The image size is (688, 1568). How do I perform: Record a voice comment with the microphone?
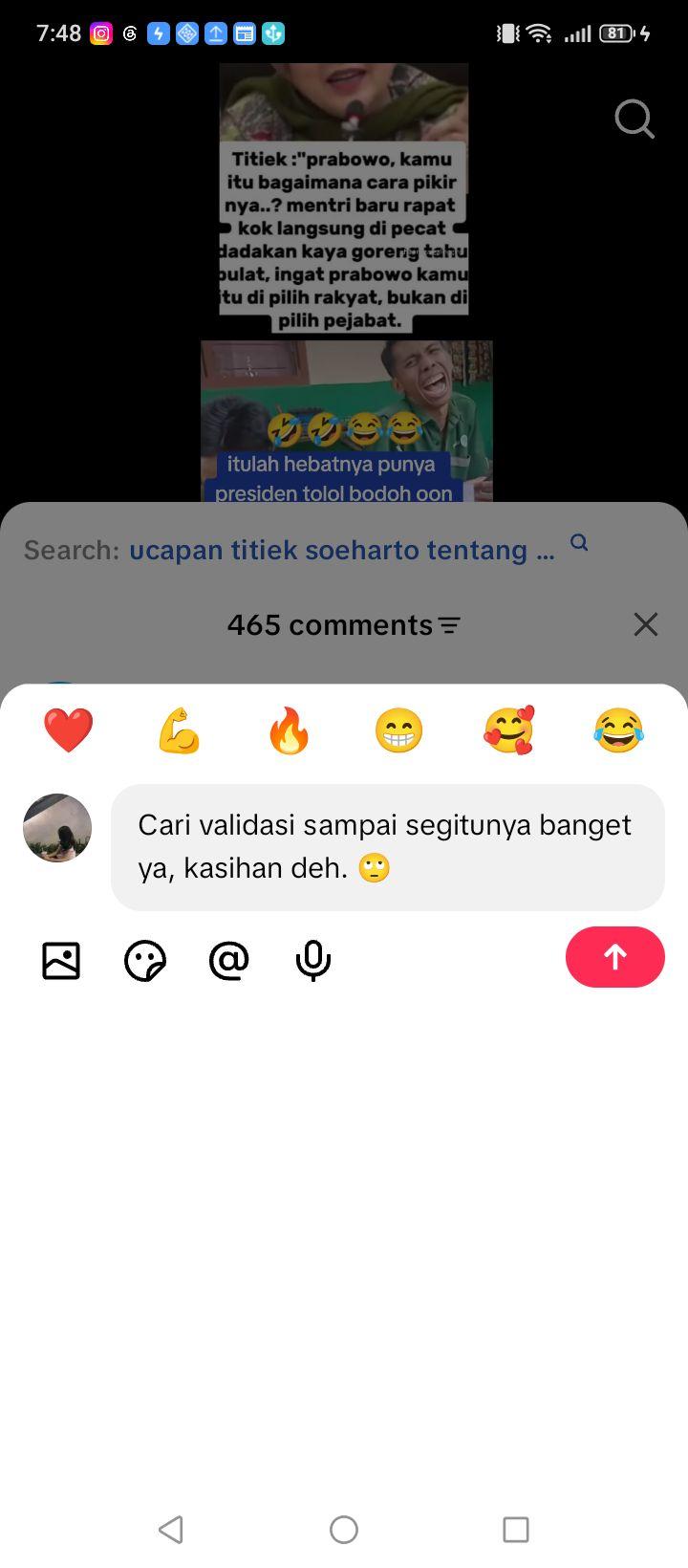(x=313, y=961)
